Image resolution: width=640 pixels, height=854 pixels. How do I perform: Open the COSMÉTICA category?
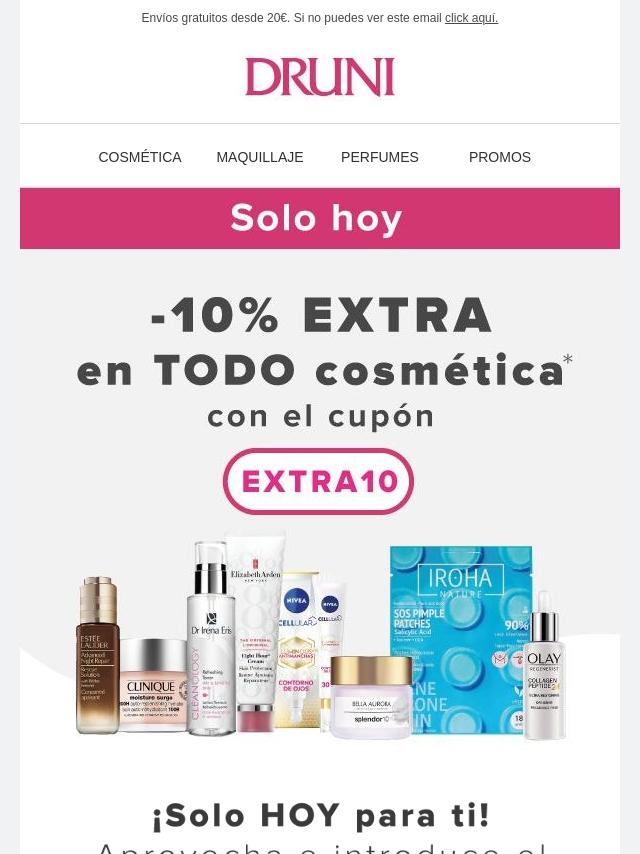(x=140, y=157)
